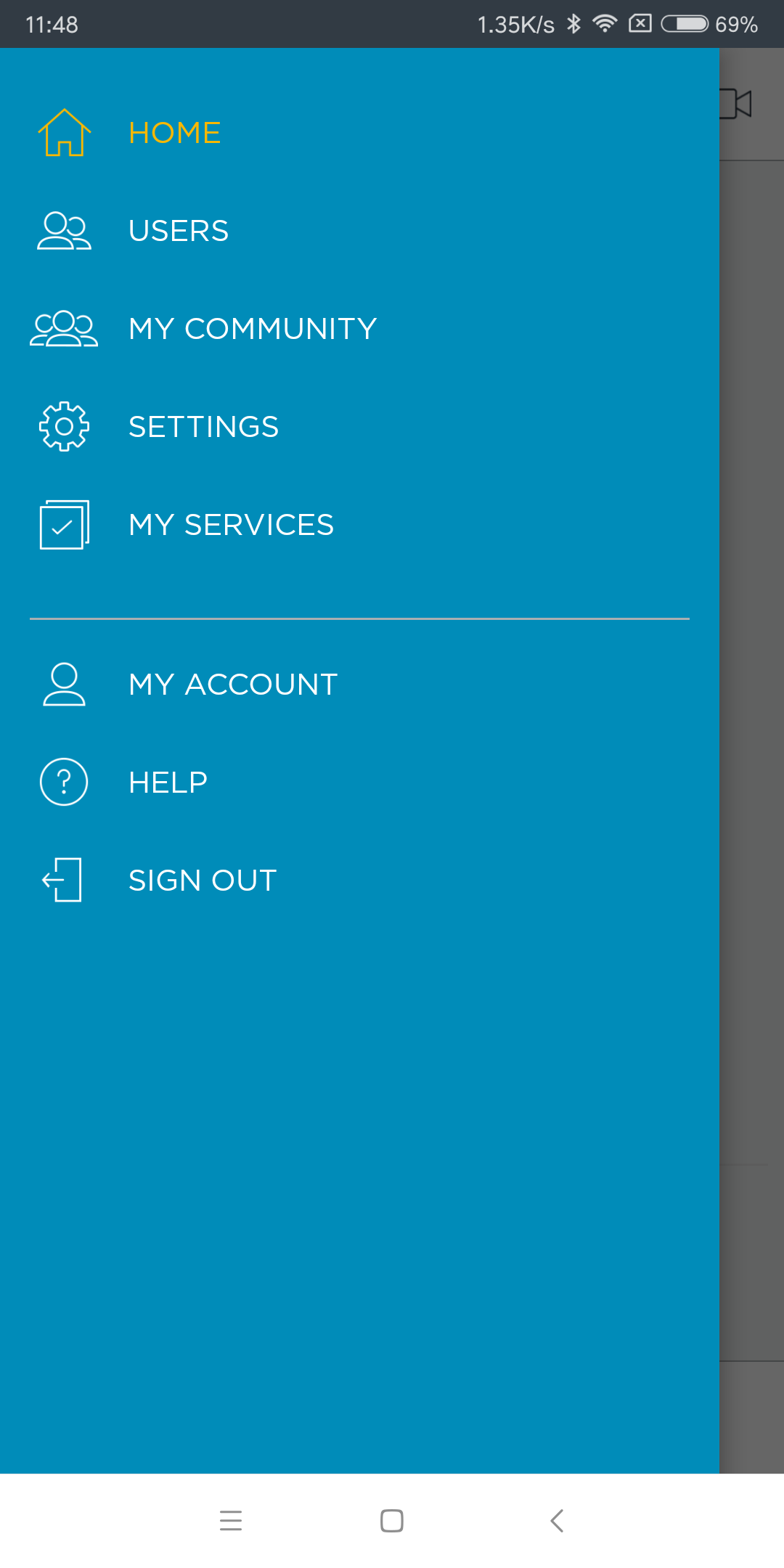
Task: Tap the system home button
Action: click(392, 1520)
